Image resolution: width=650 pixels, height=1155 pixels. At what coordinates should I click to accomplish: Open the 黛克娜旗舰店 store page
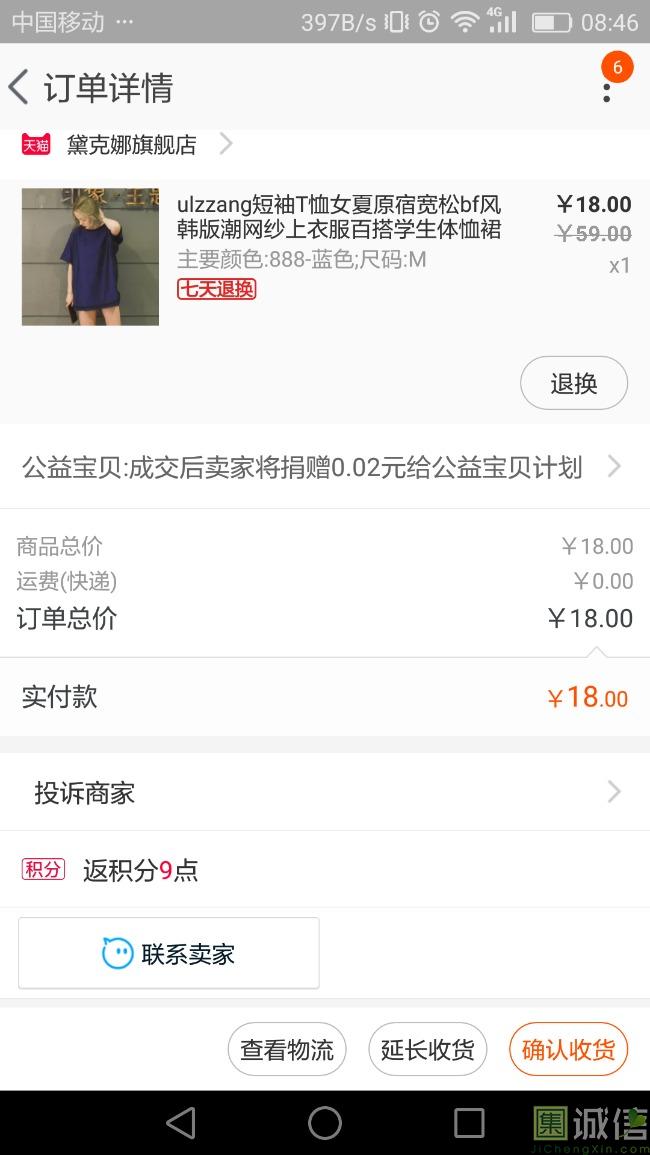[x=130, y=145]
